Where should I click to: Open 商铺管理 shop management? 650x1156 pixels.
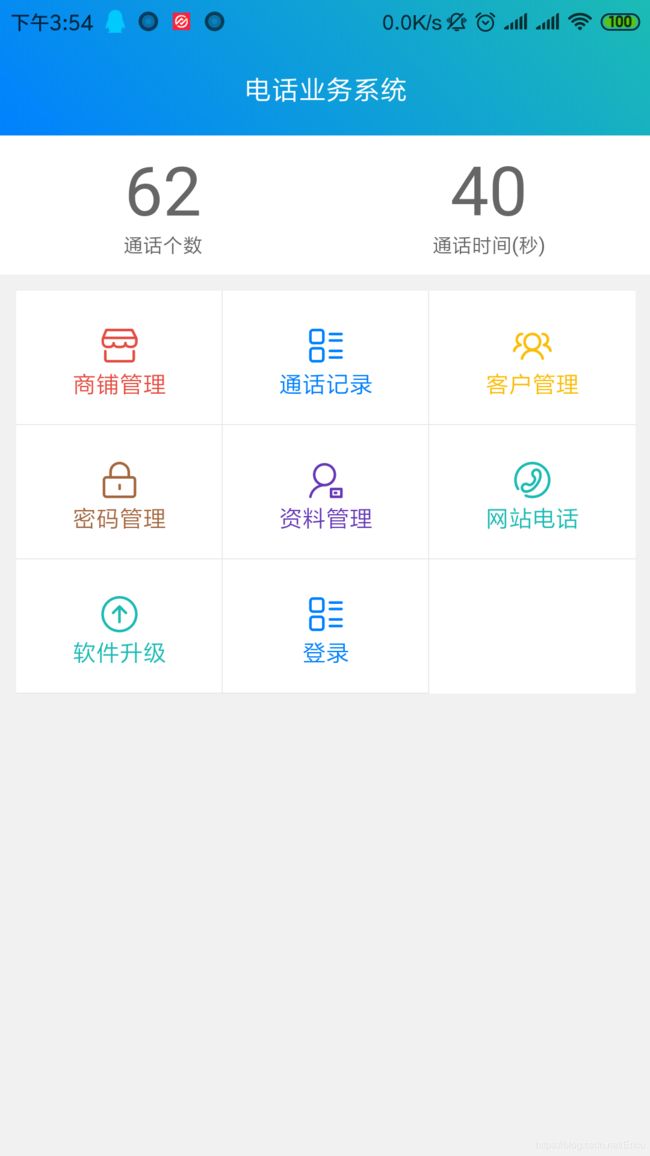[119, 358]
